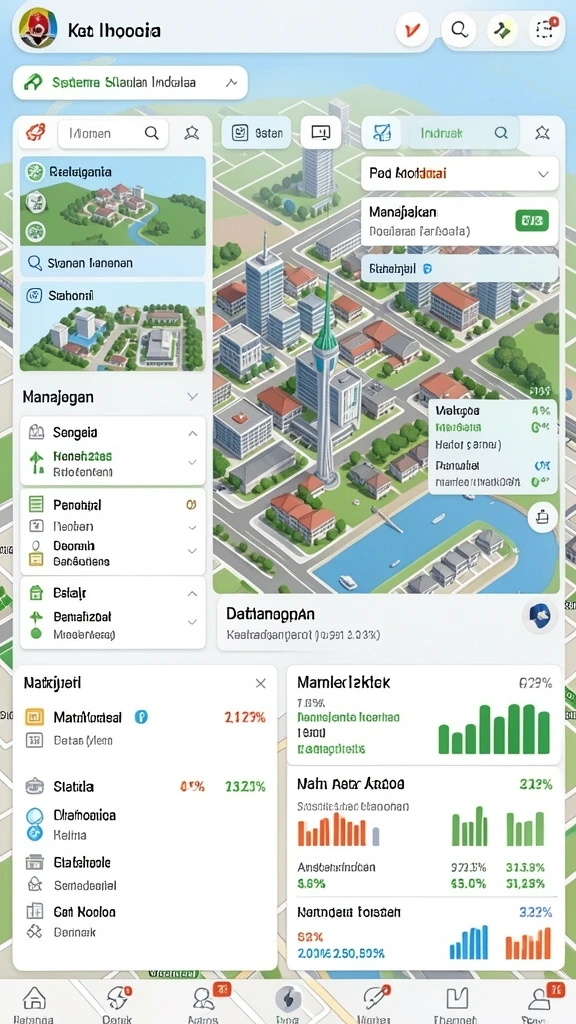Select the Sisten chip above the map
This screenshot has height=1024, width=576.
[x=257, y=133]
